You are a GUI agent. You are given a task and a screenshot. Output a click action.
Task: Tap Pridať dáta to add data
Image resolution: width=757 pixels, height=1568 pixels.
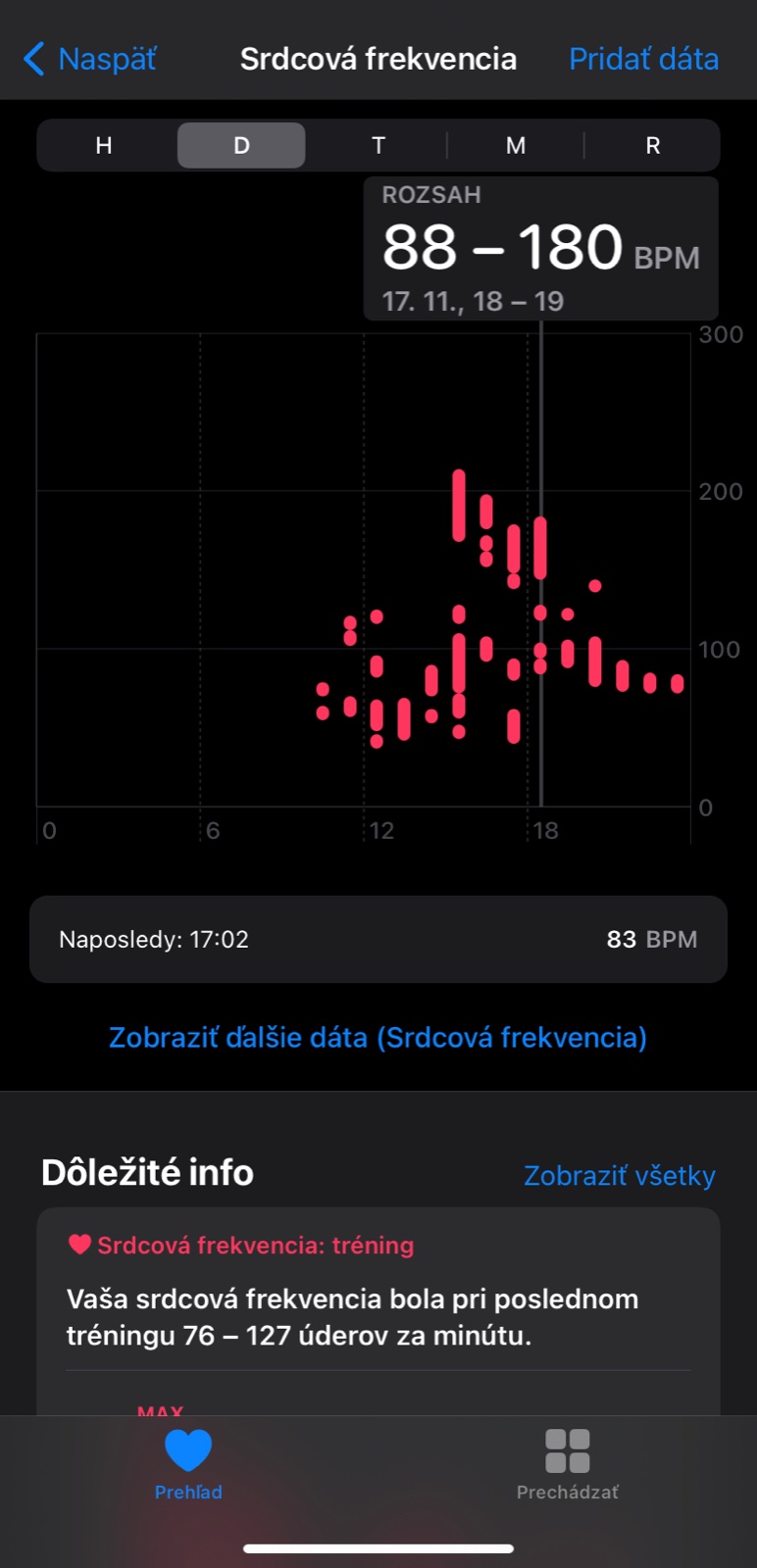(643, 59)
